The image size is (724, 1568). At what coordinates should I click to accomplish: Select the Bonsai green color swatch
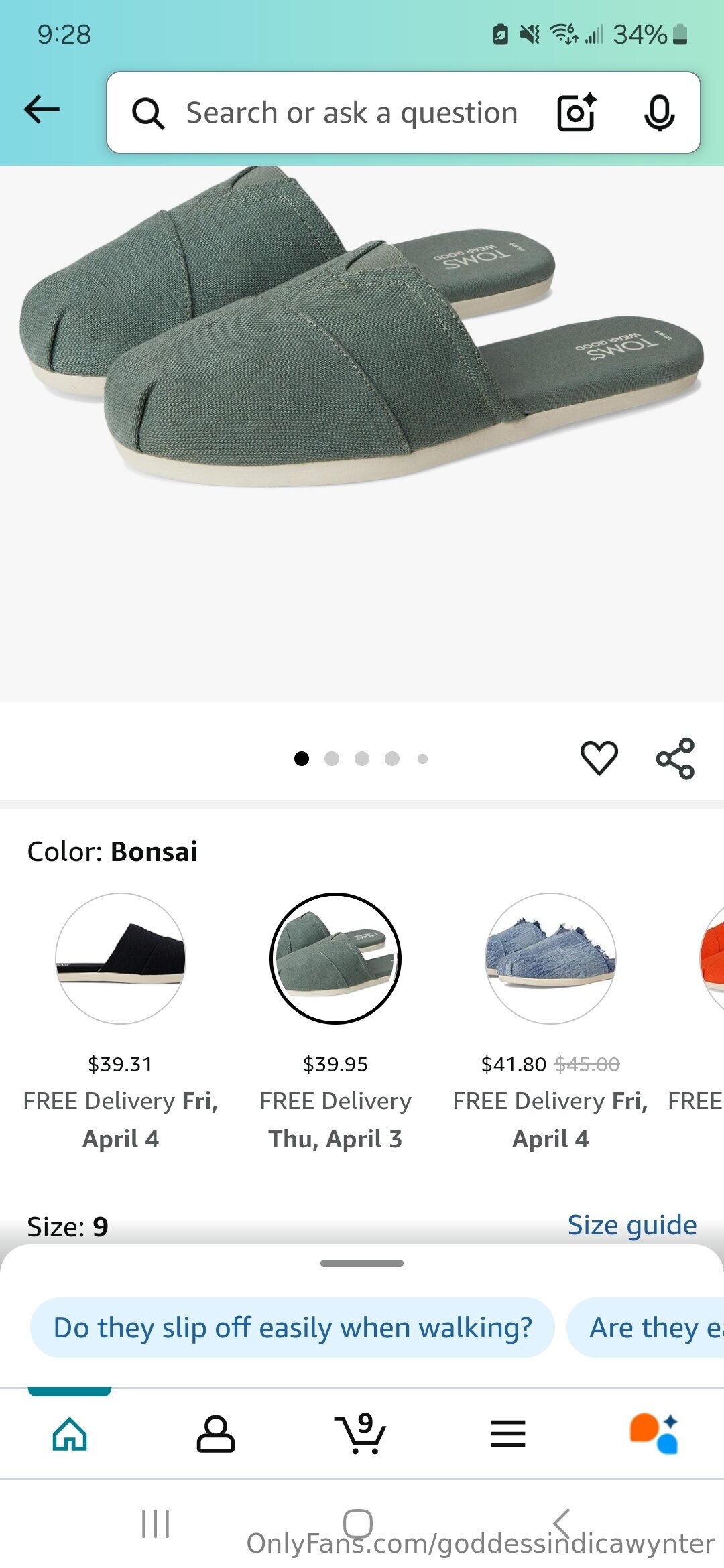tap(335, 958)
